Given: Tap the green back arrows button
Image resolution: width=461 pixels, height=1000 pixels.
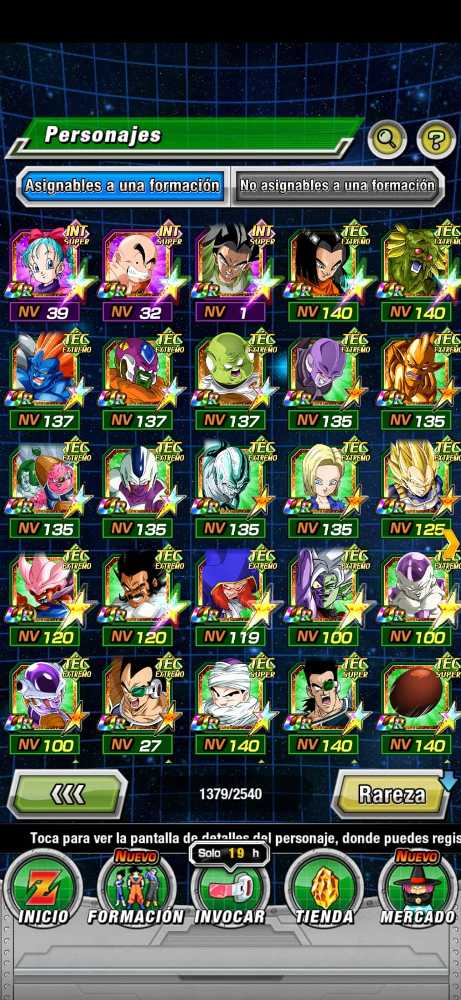Looking at the screenshot, I should click(68, 794).
